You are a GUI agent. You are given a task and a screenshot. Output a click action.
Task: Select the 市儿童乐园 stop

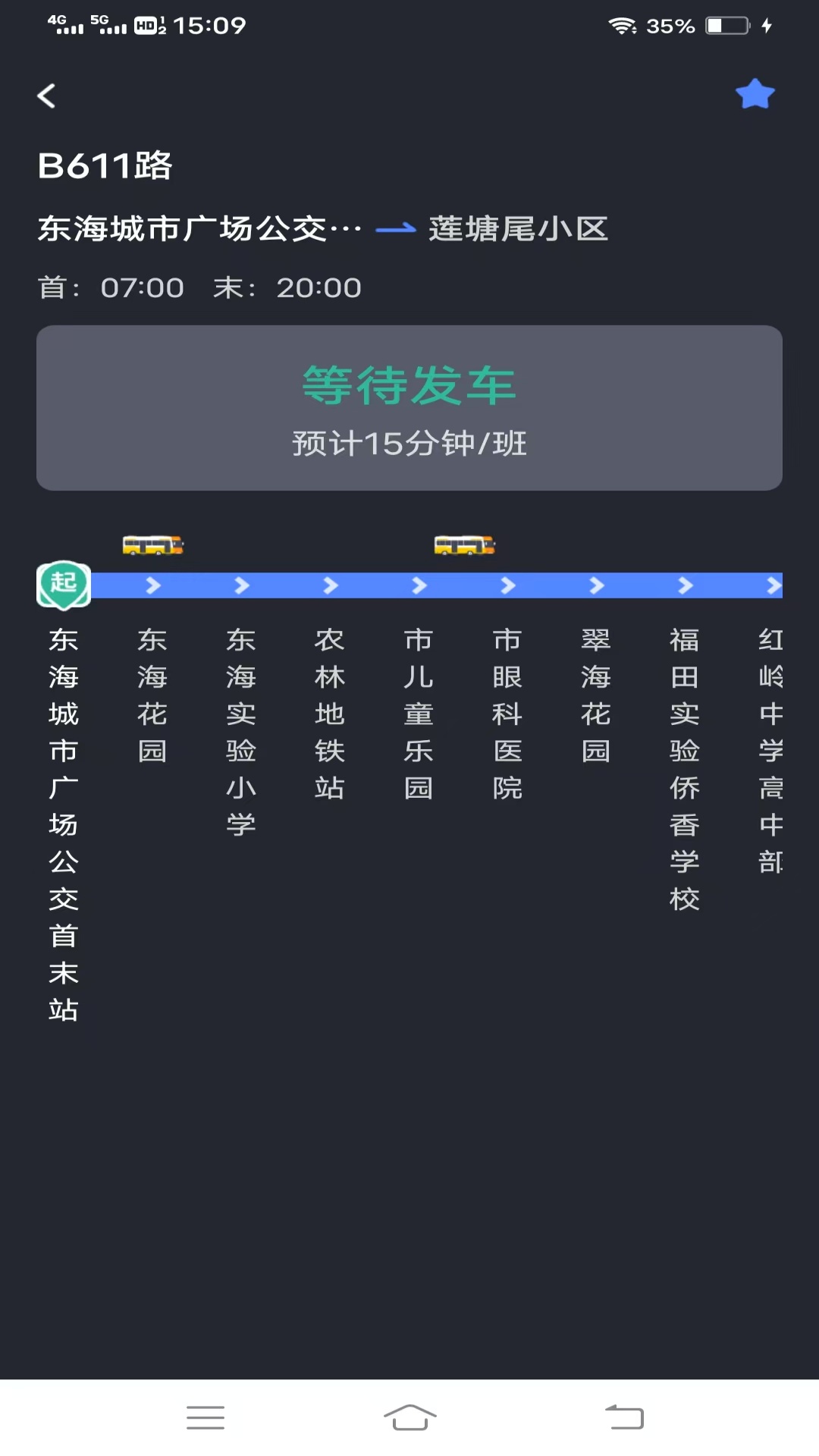tap(419, 713)
